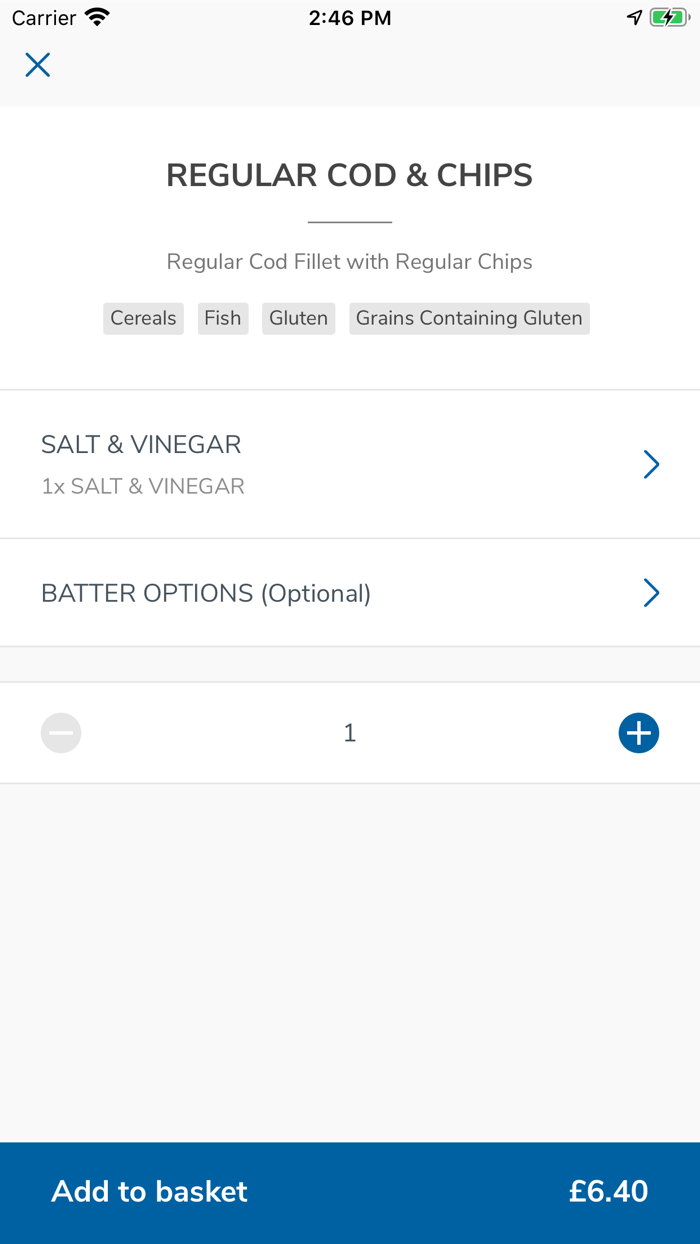Increase quantity with the plus button
The image size is (700, 1244).
coord(638,733)
